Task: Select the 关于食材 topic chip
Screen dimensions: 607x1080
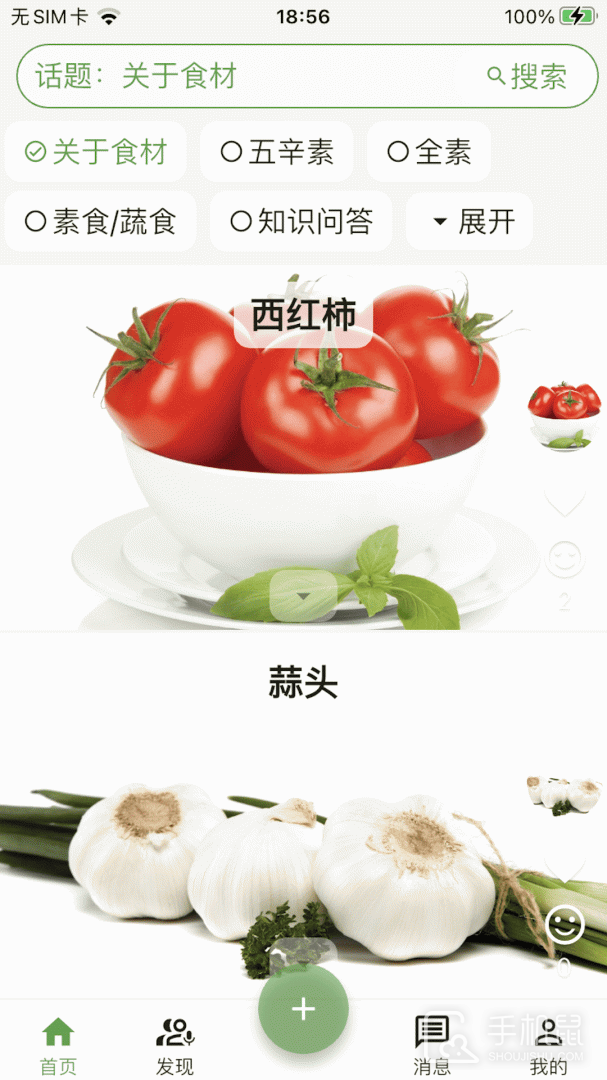Action: [x=96, y=152]
